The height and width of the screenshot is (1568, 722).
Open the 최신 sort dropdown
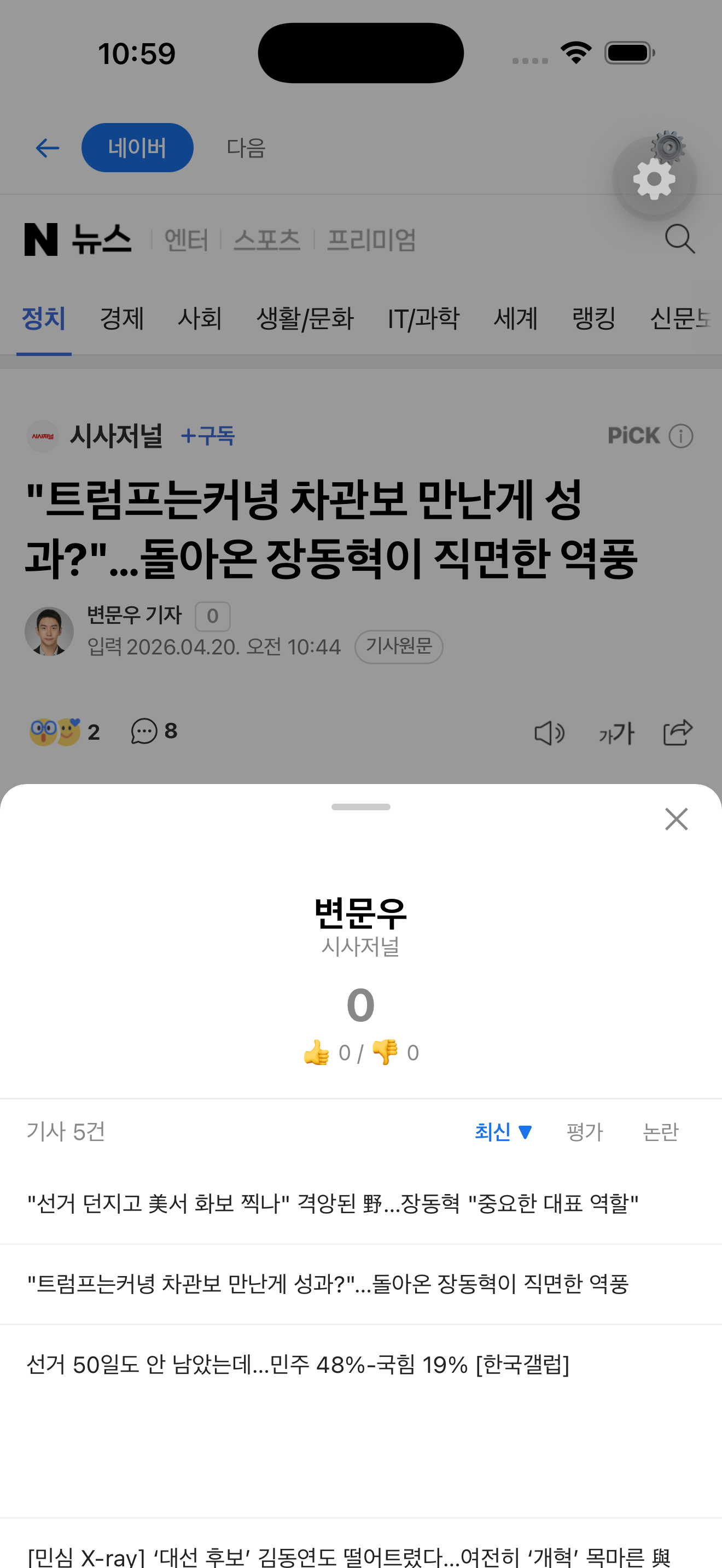click(x=503, y=1132)
